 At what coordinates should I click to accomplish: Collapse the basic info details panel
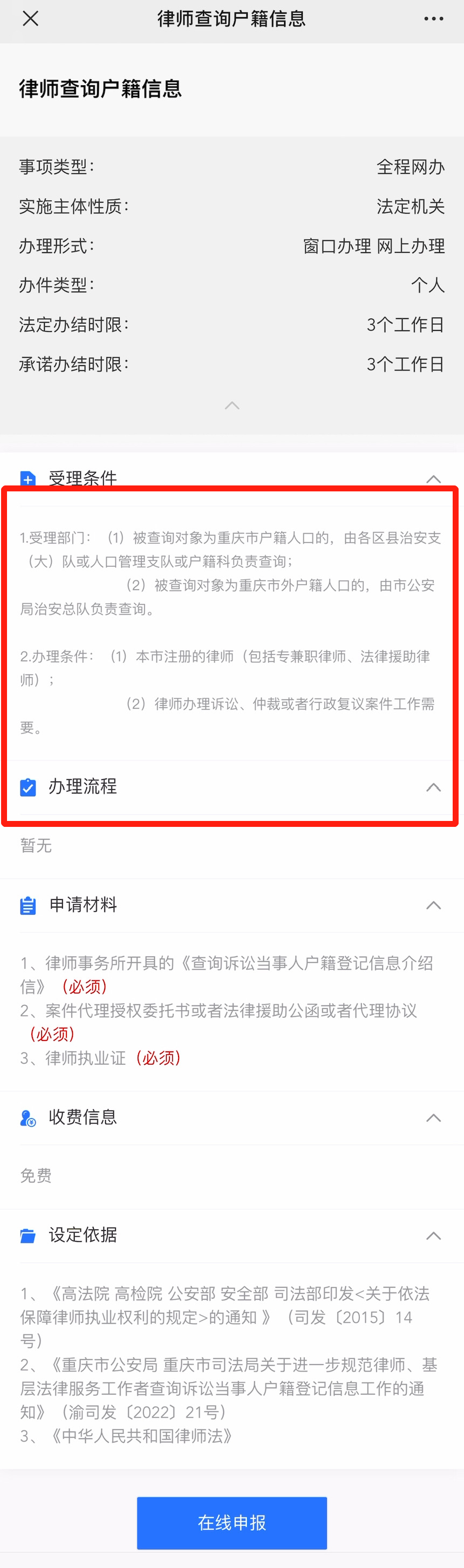tap(232, 406)
